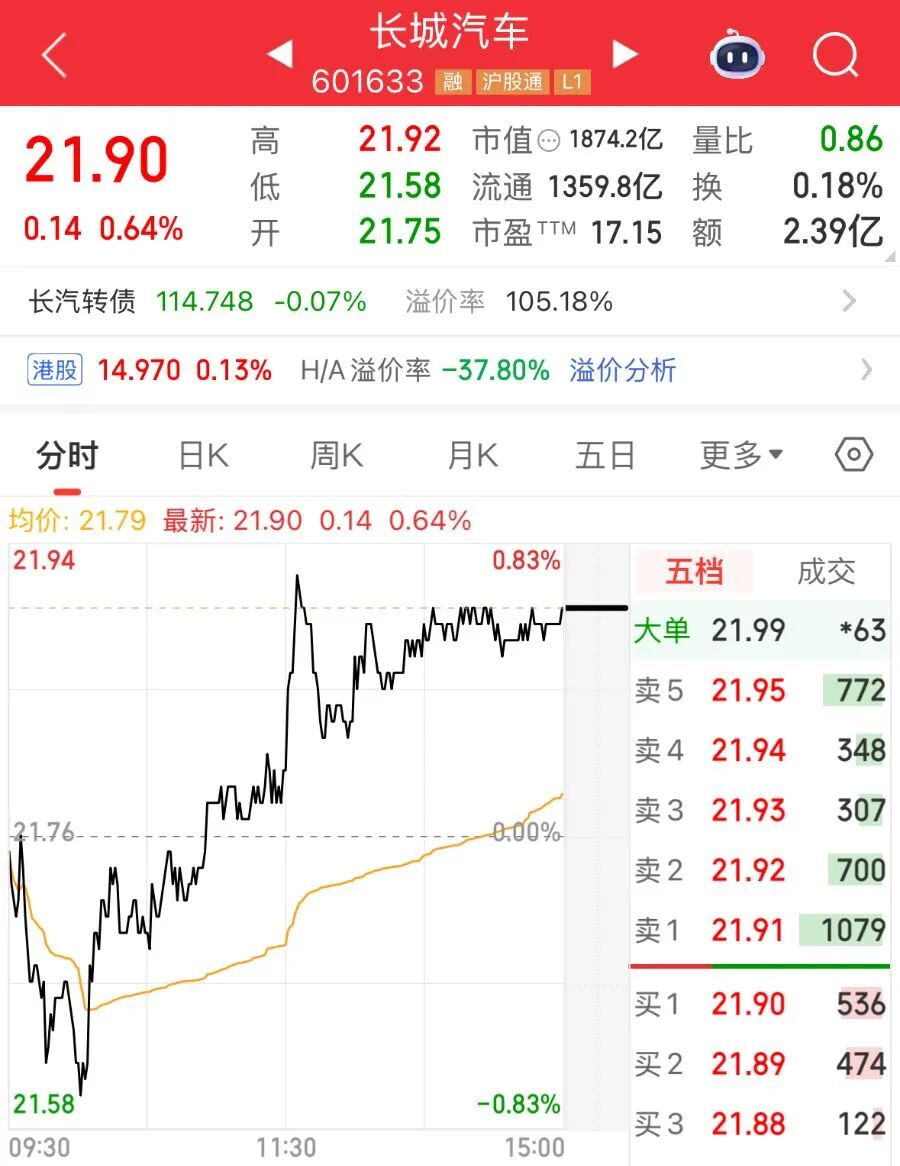This screenshot has width=900, height=1166.
Task: Select the 分时 chart tab
Action: (67, 457)
